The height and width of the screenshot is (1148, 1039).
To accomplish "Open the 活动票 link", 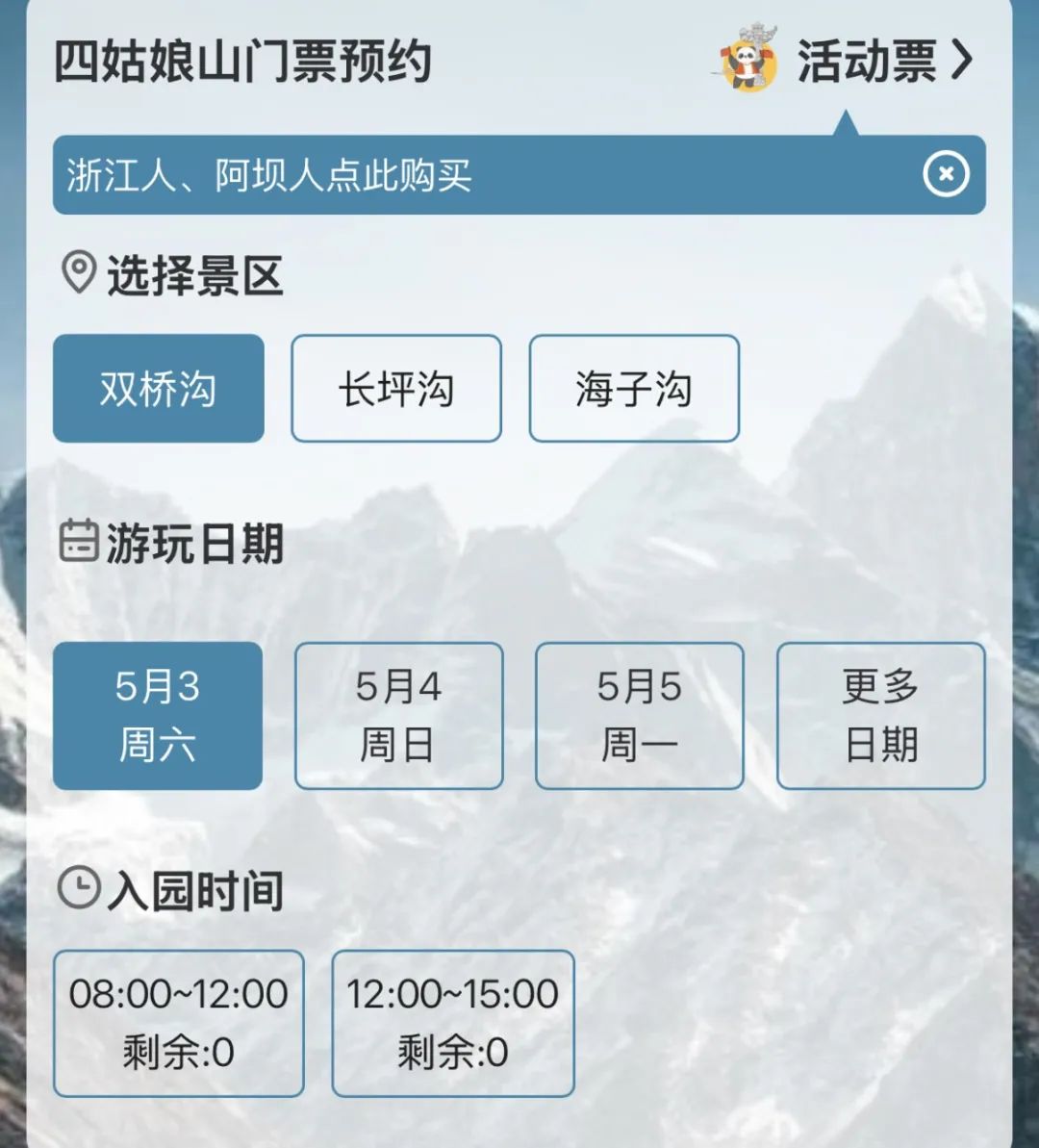I will [x=866, y=62].
